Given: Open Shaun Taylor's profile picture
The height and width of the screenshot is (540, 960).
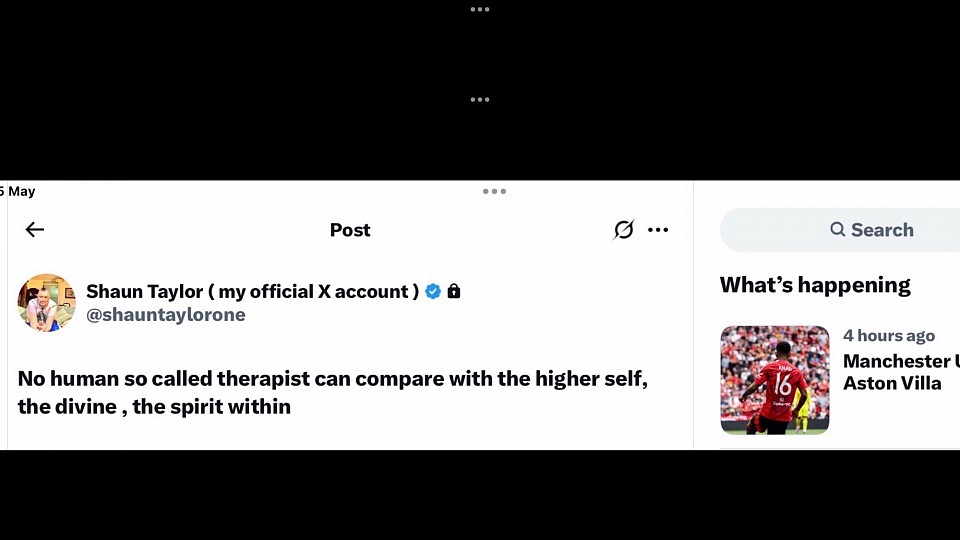Looking at the screenshot, I should click(x=46, y=302).
